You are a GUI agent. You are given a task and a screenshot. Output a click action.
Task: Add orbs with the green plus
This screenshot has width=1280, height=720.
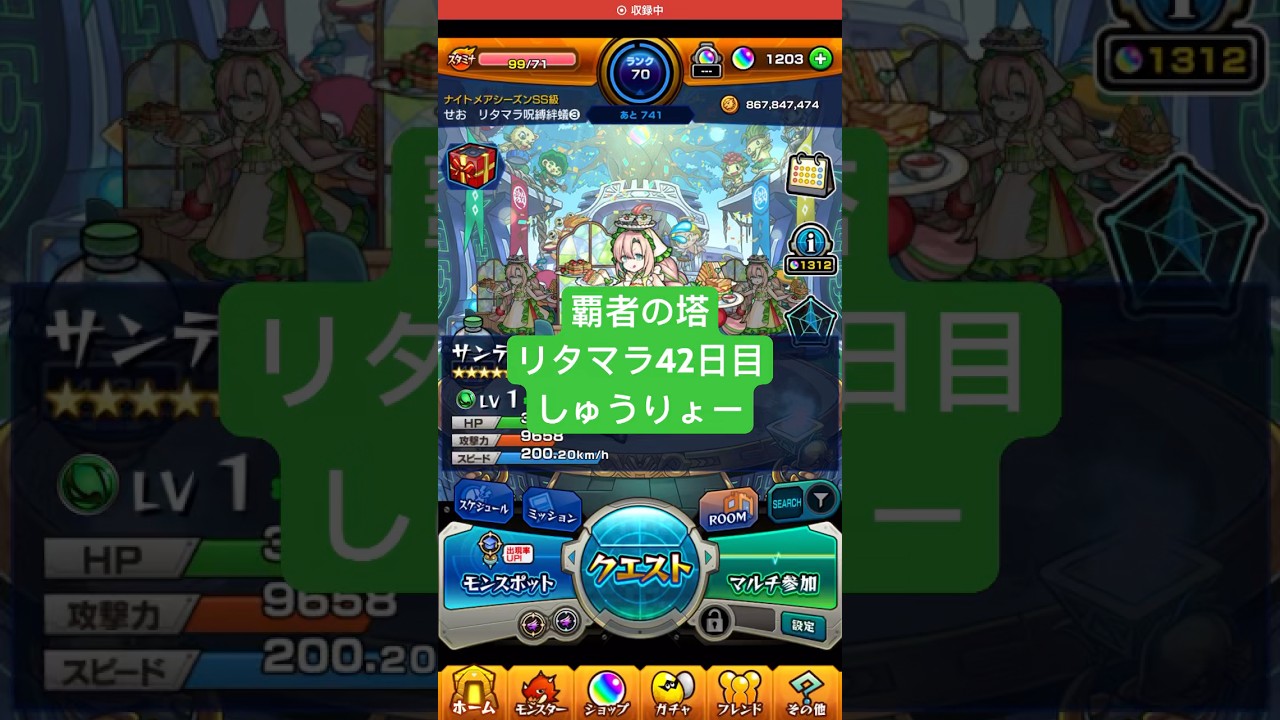(x=820, y=59)
